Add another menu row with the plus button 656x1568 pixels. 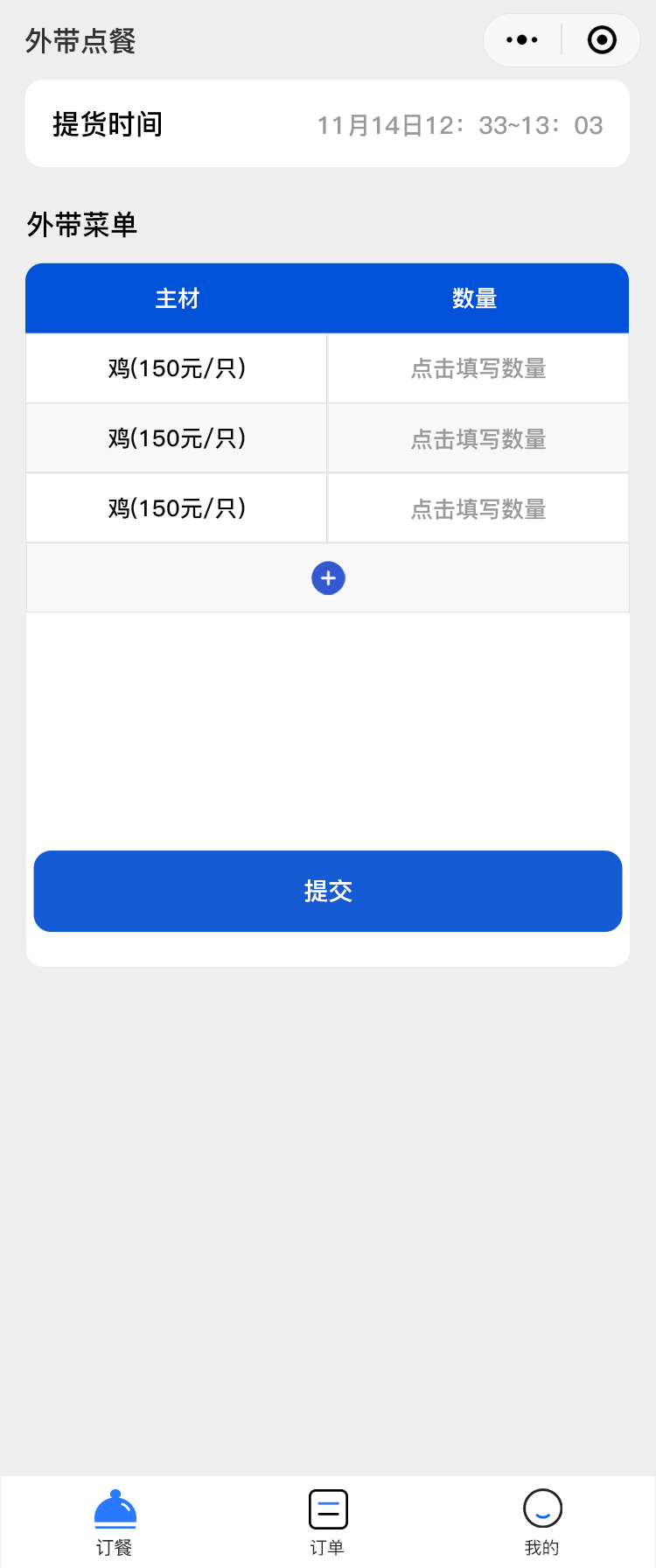328,578
